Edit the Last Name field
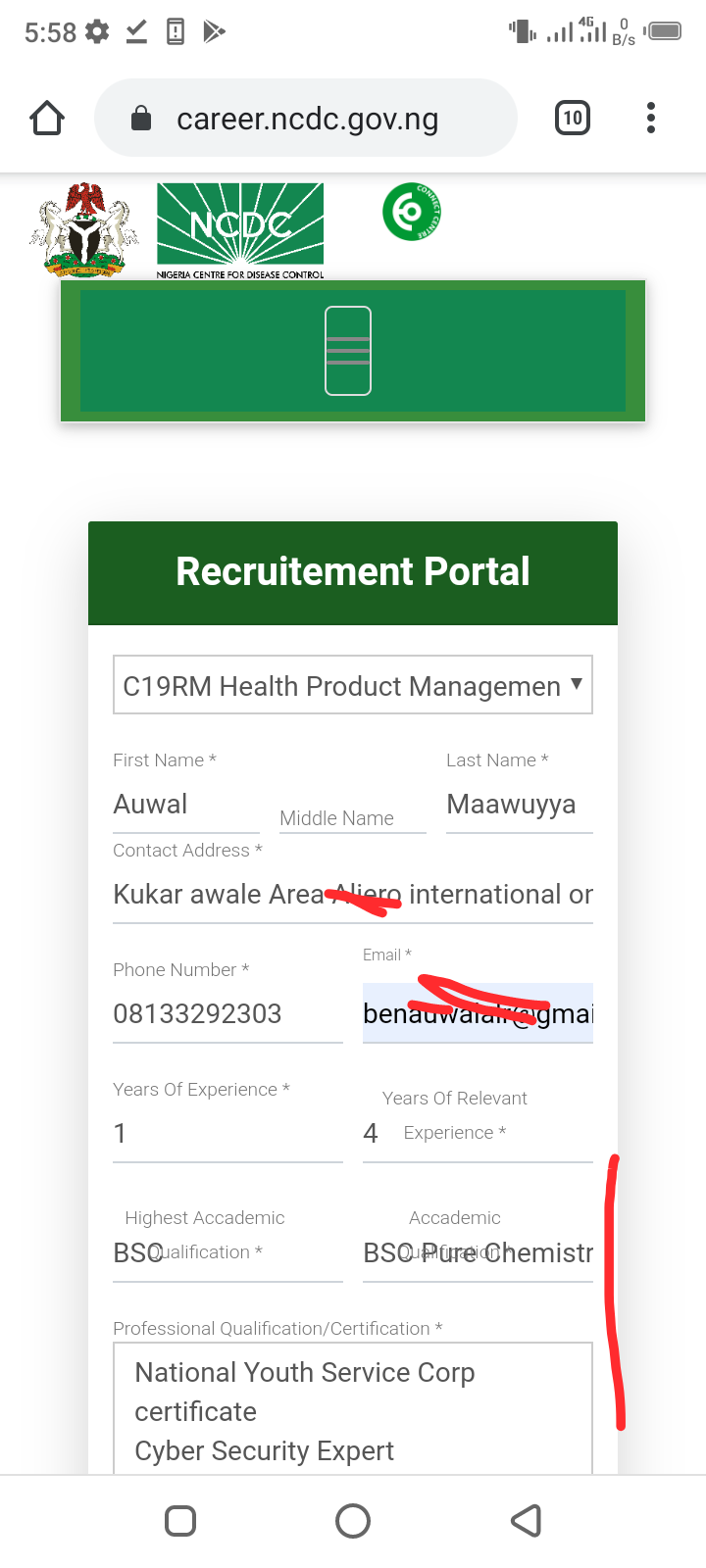 coord(520,805)
